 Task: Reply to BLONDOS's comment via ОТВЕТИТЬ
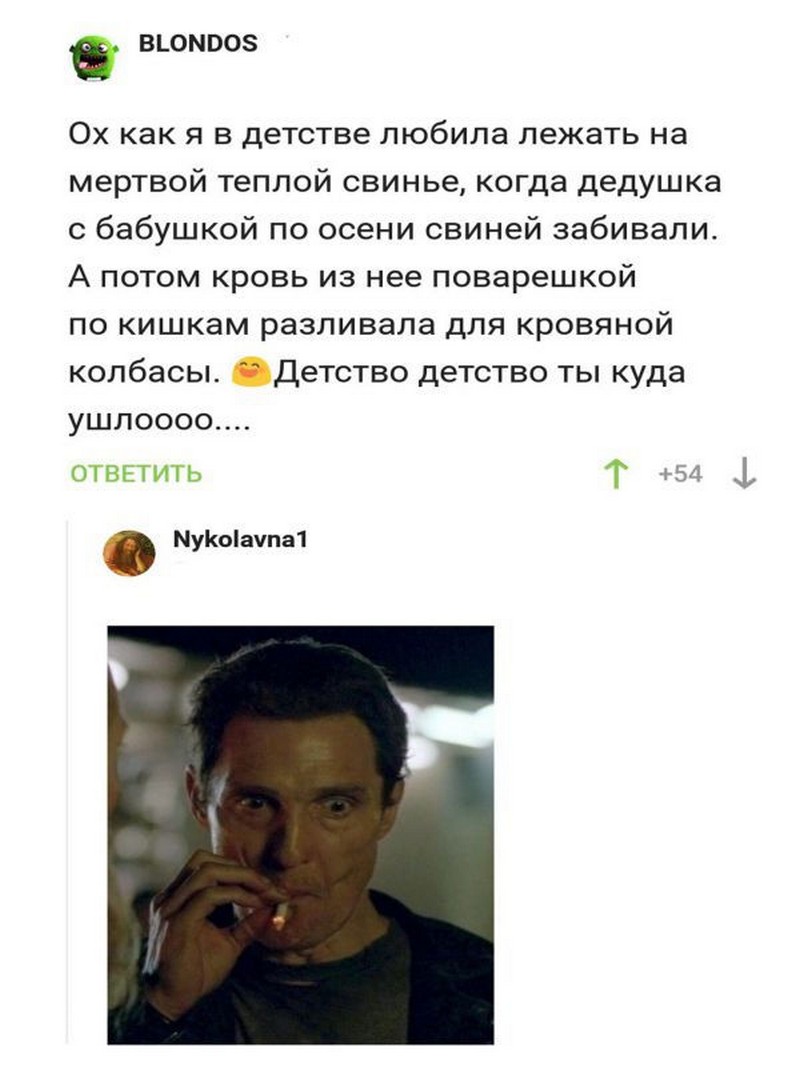pos(136,474)
